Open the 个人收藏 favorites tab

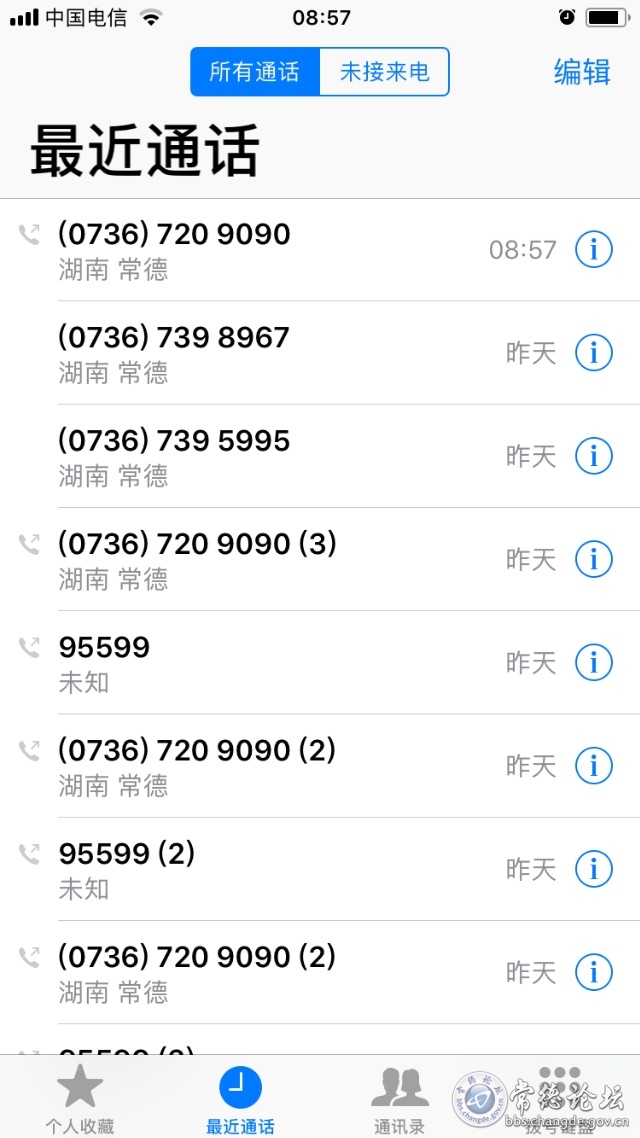click(80, 1098)
